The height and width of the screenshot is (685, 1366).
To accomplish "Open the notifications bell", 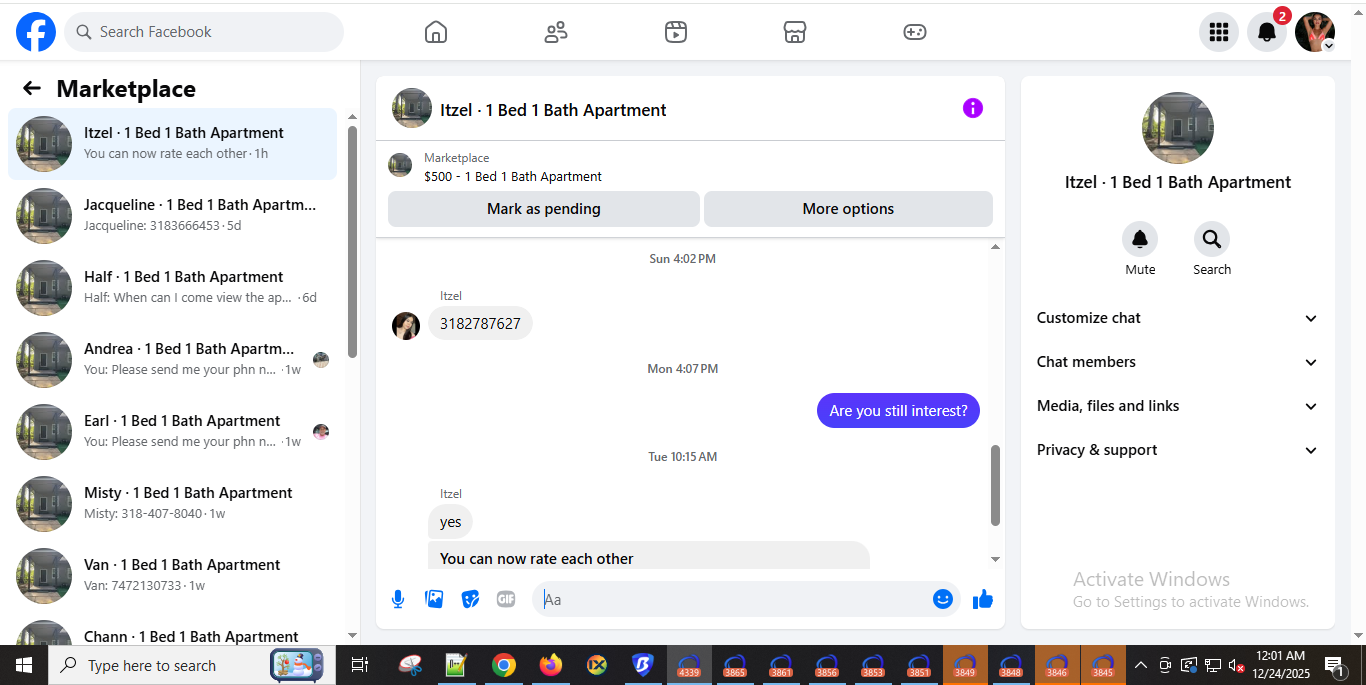I will coord(1266,32).
